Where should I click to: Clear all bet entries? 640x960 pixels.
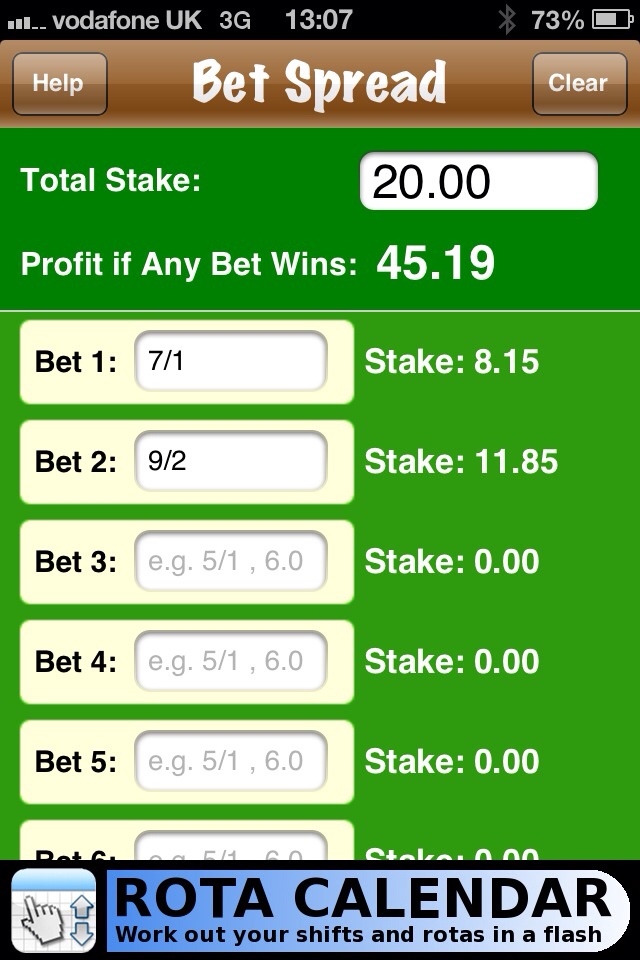point(577,83)
